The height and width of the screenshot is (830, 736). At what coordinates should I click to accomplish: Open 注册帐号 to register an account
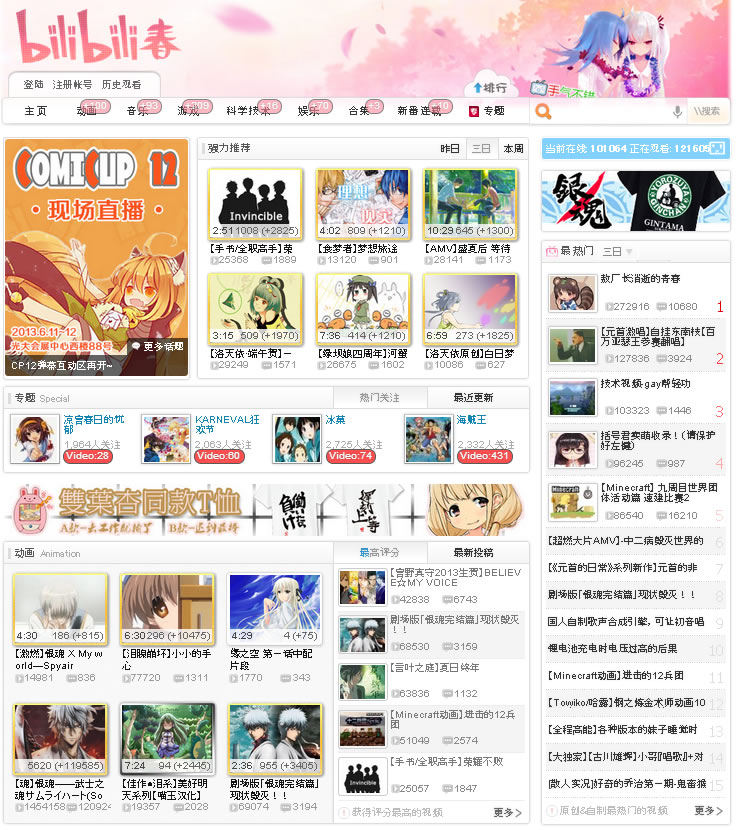pyautogui.click(x=72, y=85)
